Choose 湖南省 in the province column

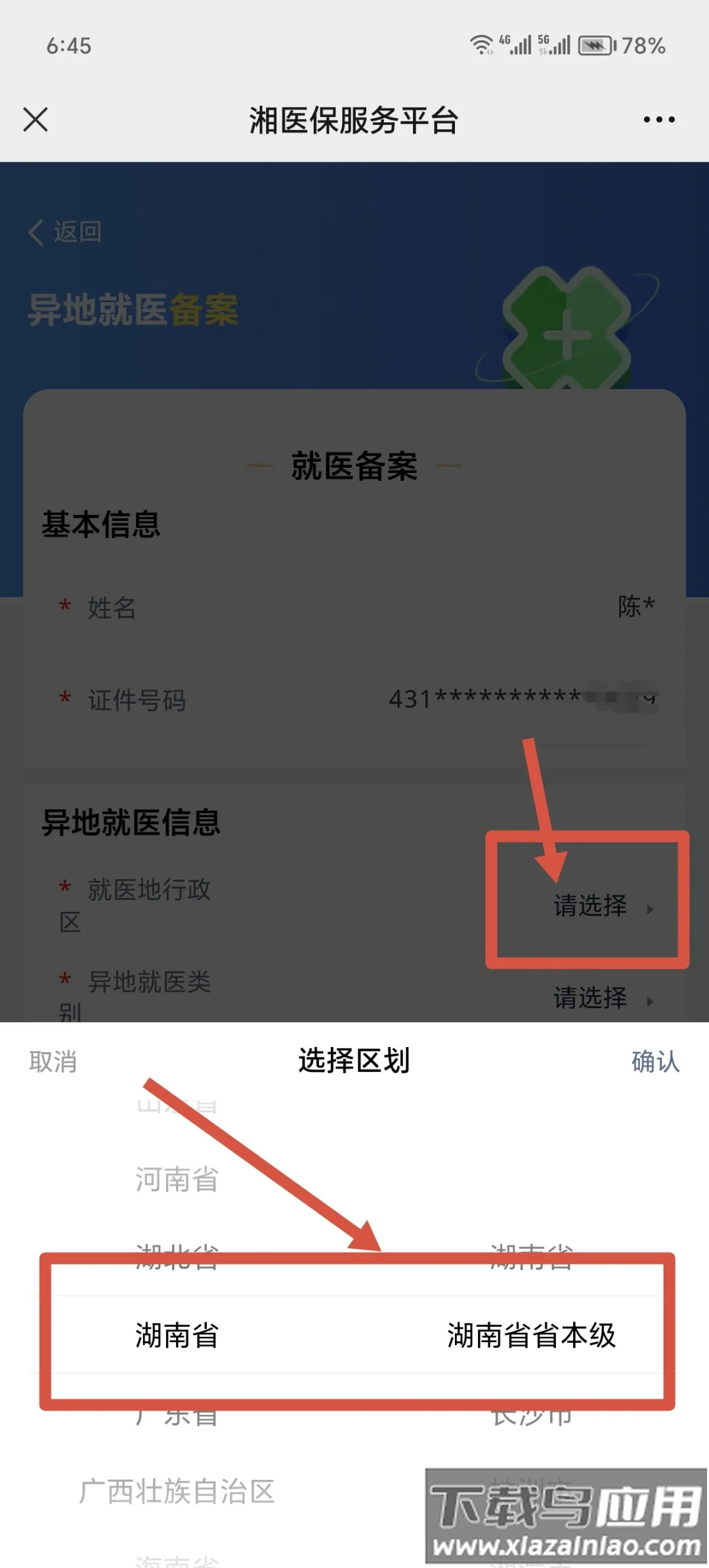(x=177, y=1335)
